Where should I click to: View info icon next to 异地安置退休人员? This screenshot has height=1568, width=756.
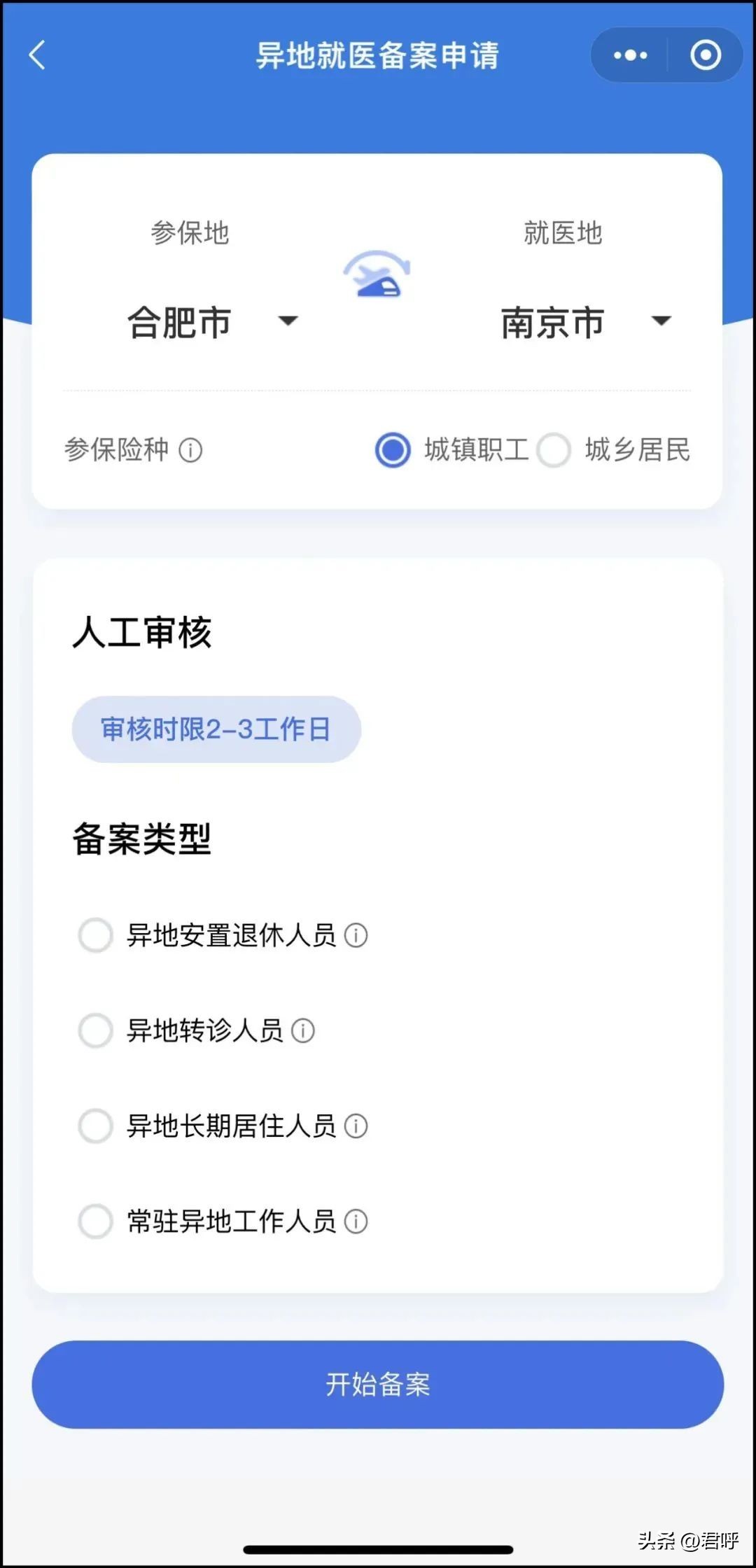(x=356, y=935)
